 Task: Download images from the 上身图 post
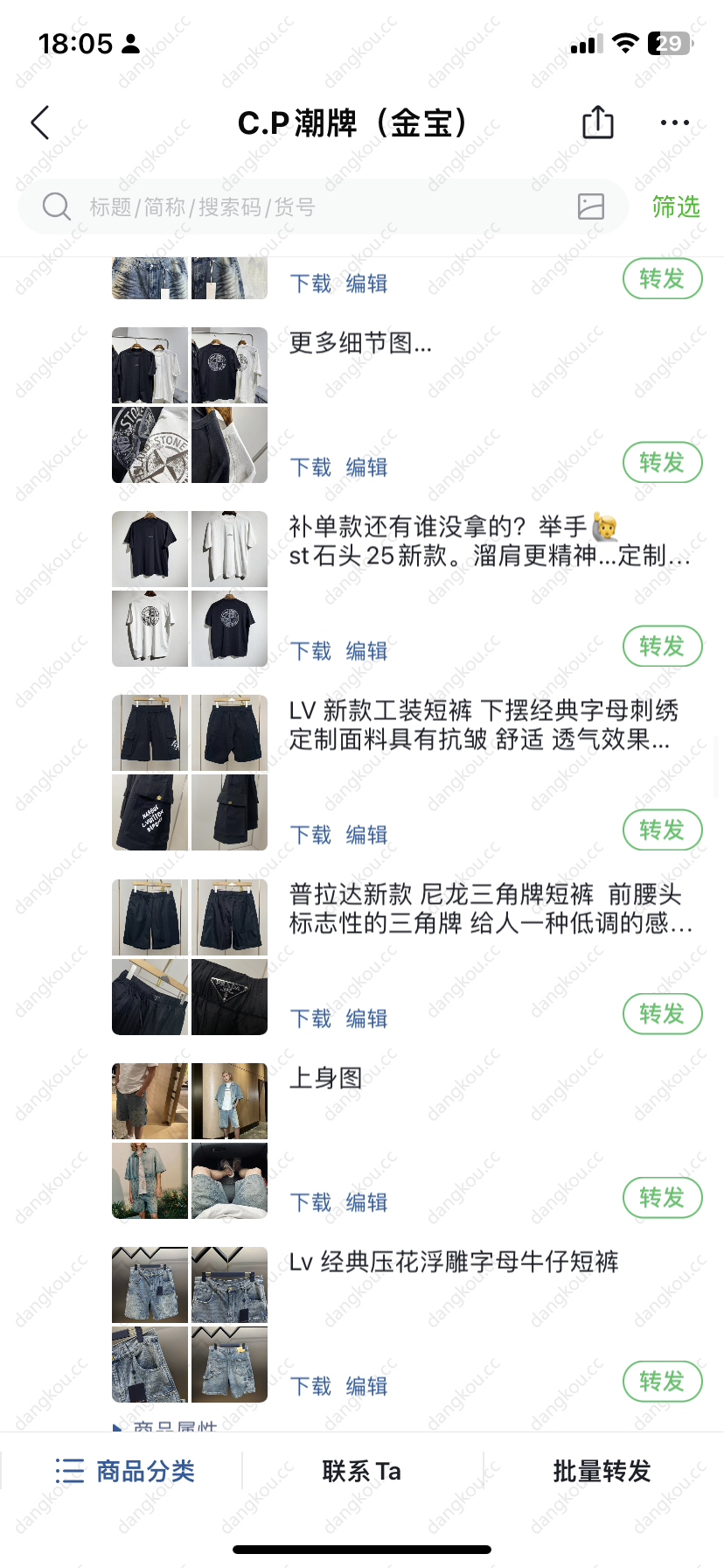point(310,1202)
